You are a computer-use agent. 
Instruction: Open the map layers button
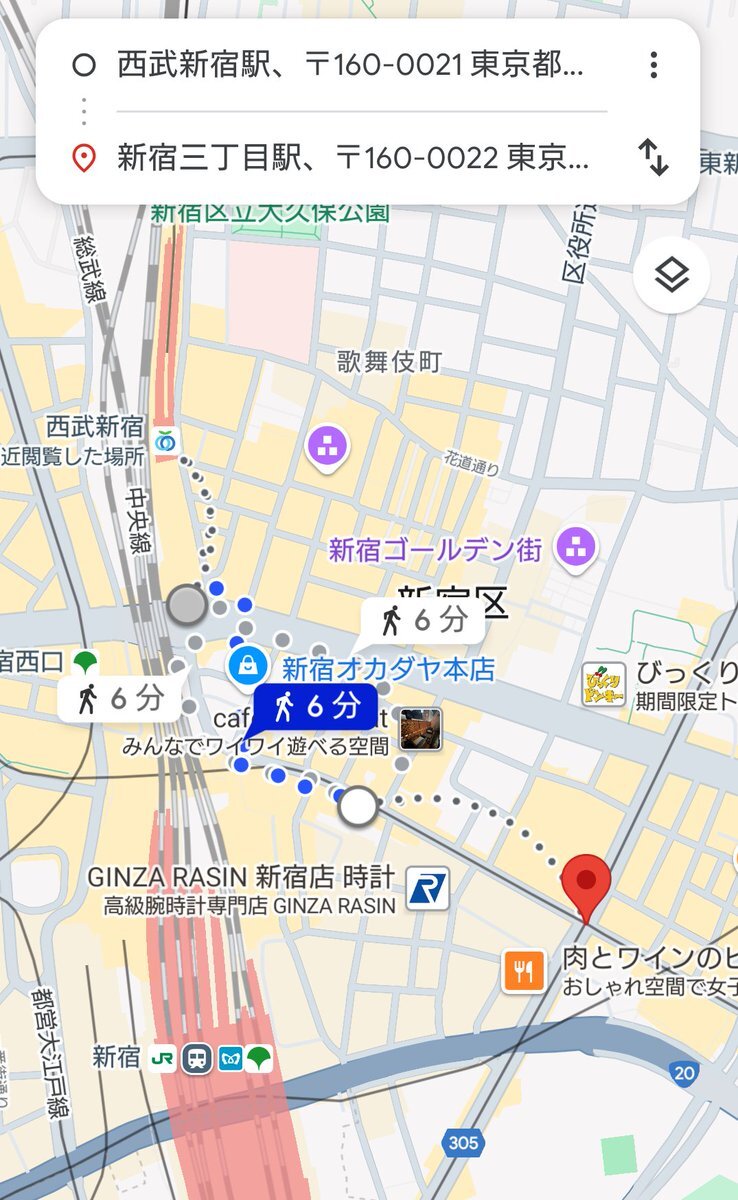(671, 275)
